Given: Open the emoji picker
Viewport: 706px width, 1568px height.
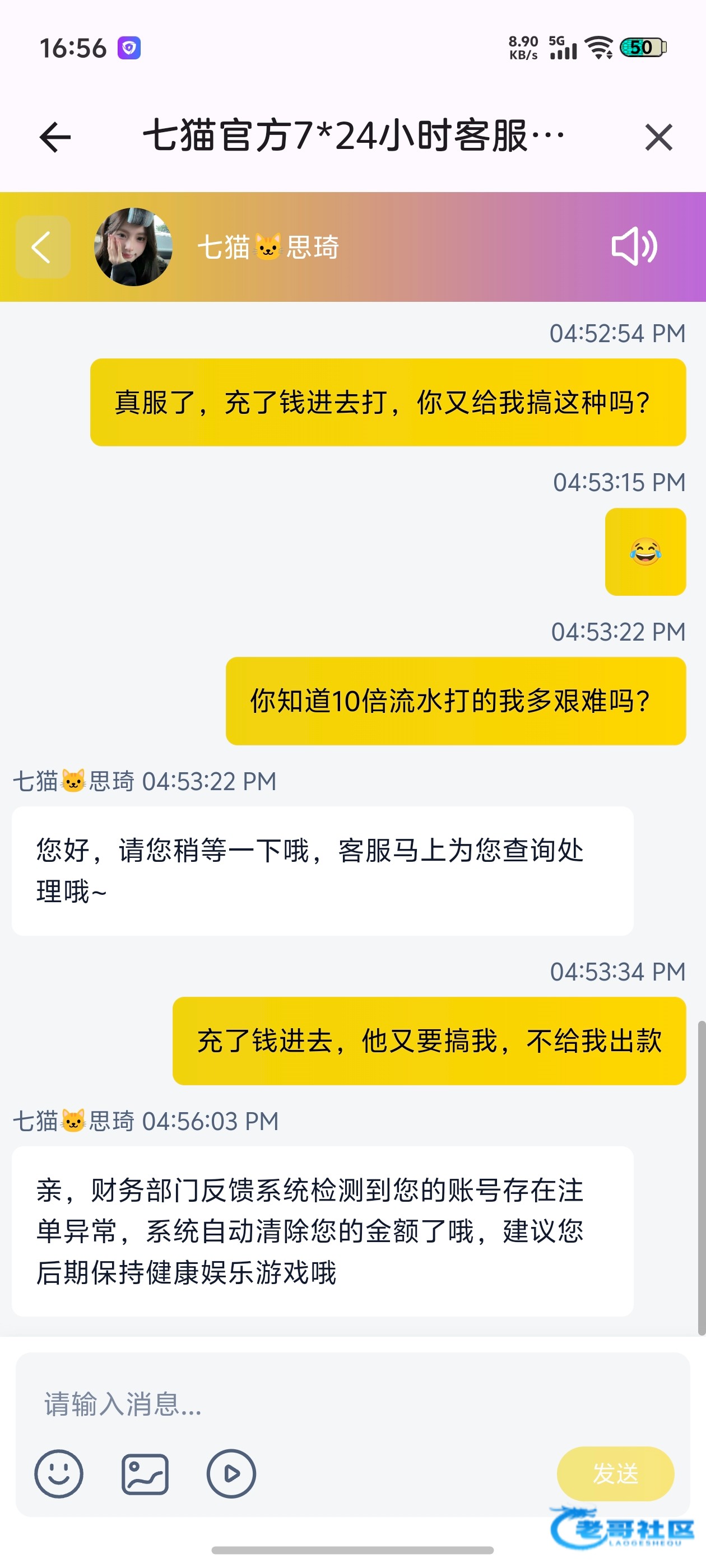Looking at the screenshot, I should [x=58, y=1473].
